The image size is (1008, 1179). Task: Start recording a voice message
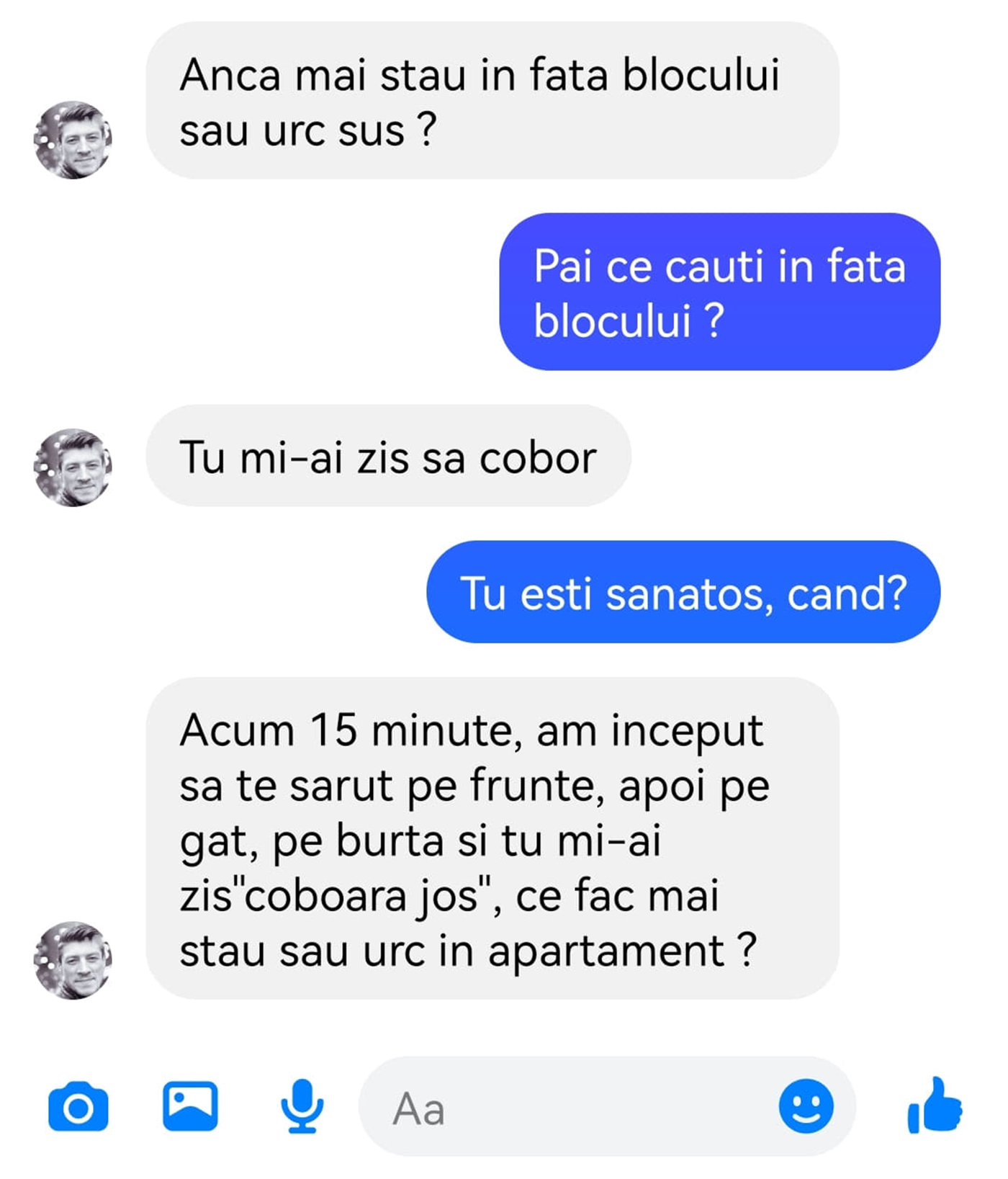(301, 1106)
